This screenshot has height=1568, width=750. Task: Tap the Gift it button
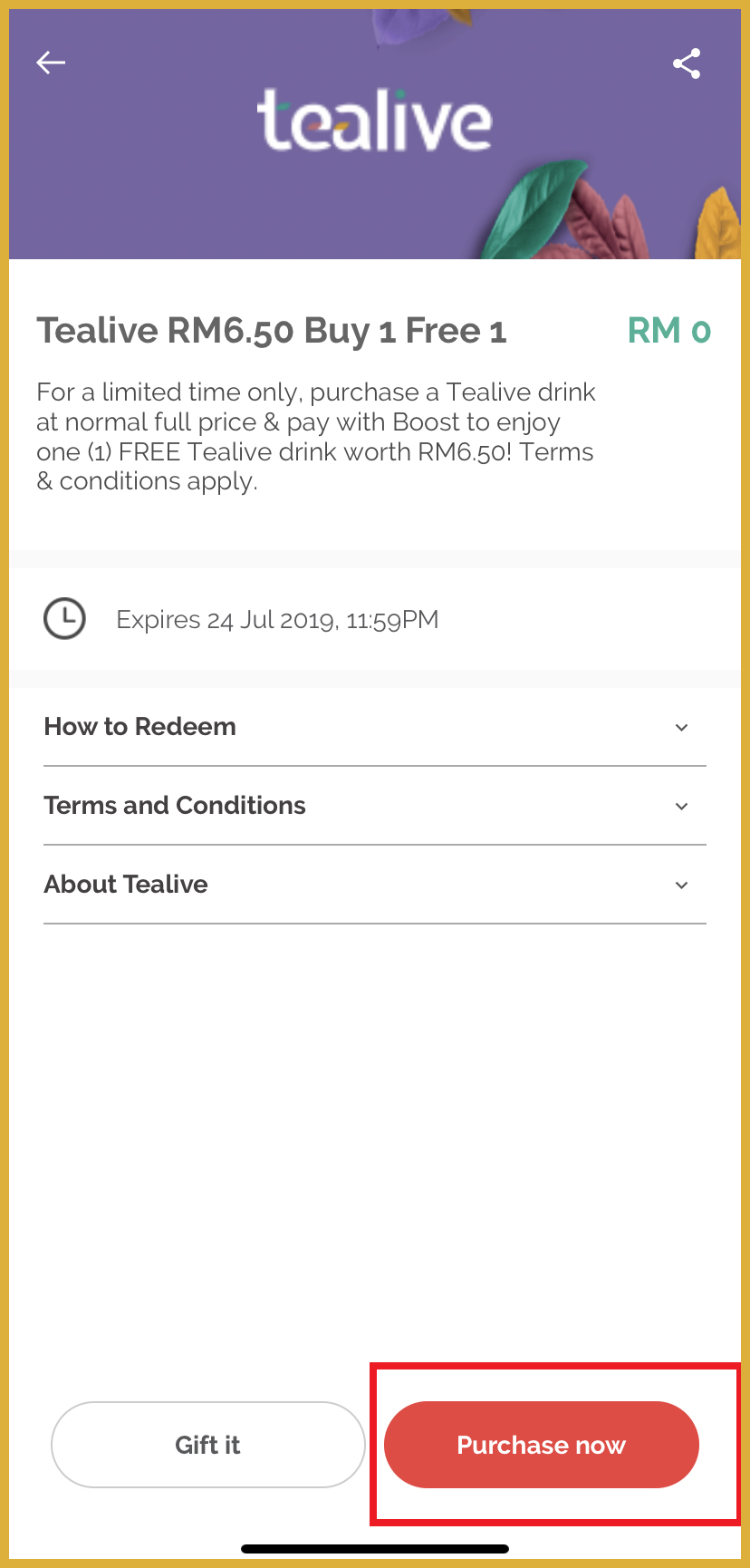208,1445
